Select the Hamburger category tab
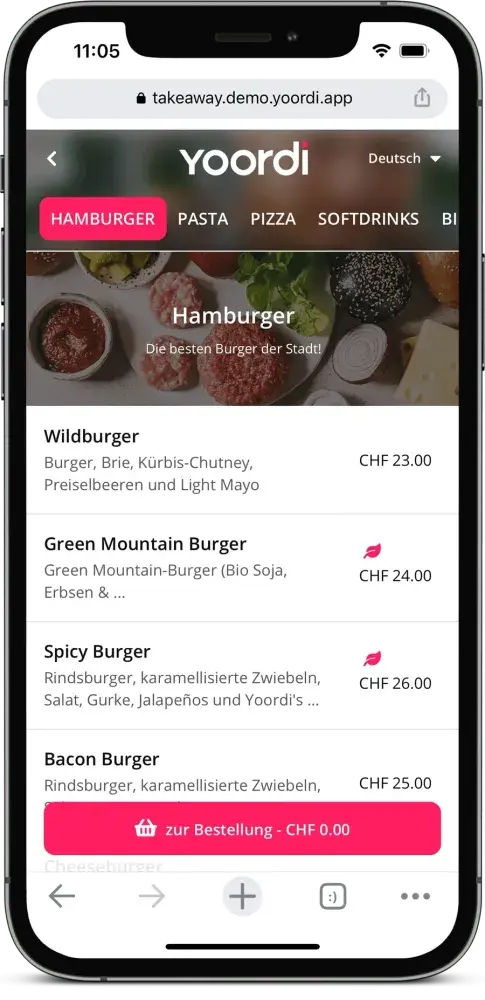The image size is (485, 1000). 103,219
